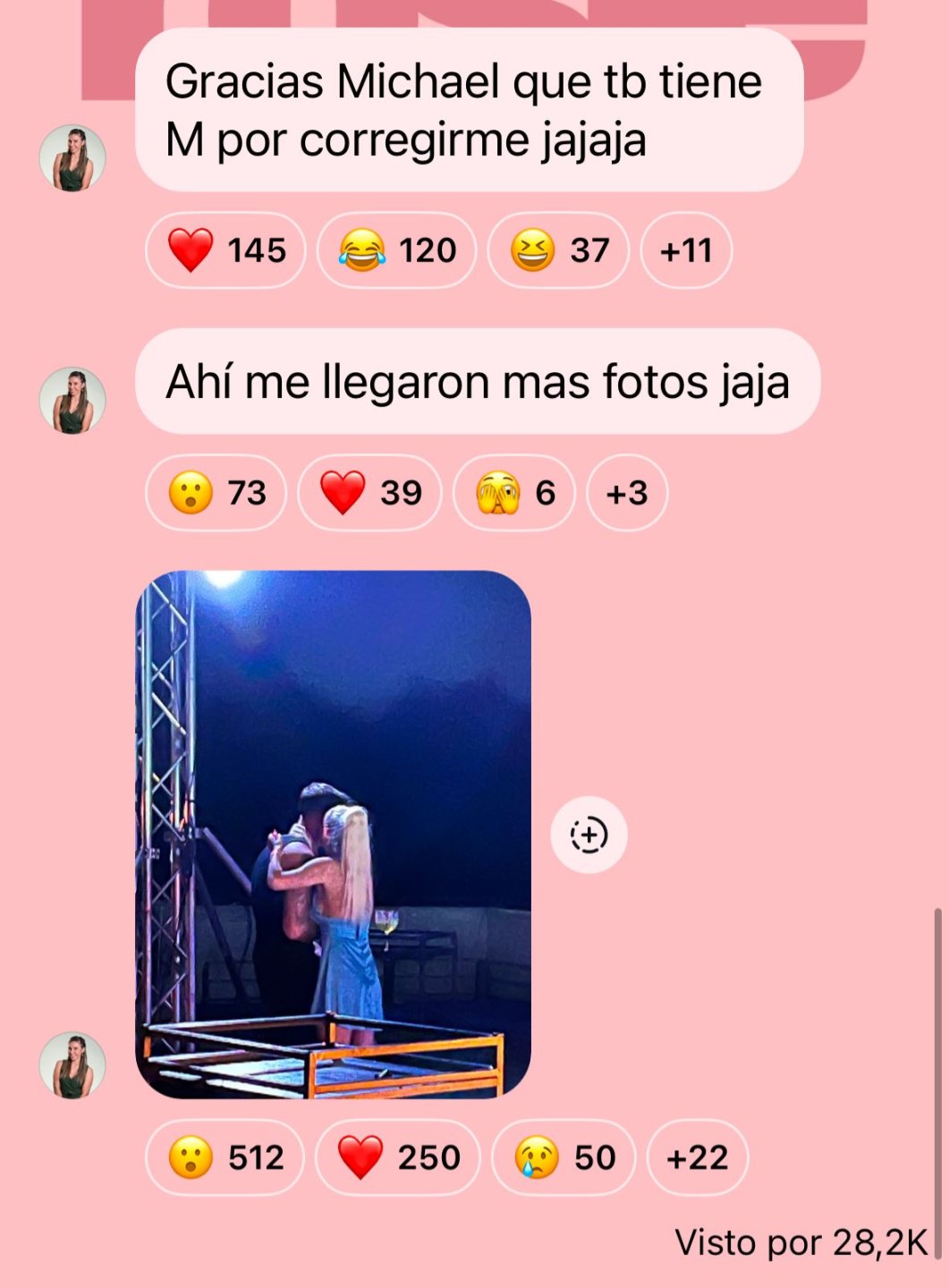Screen dimensions: 949x1288
Task: Show the +22 more reactions
Action: [697, 1157]
